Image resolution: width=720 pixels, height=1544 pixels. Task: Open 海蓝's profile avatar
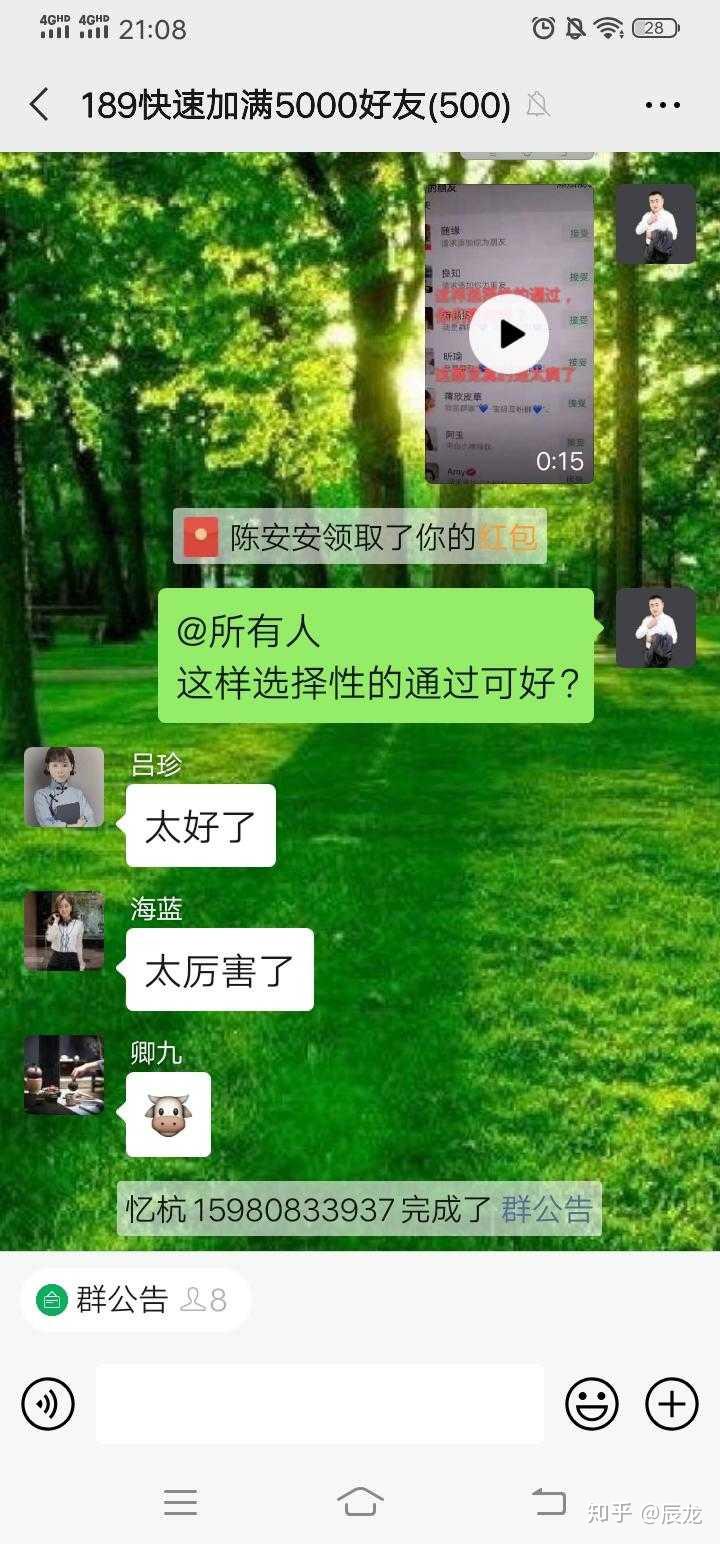[x=64, y=931]
